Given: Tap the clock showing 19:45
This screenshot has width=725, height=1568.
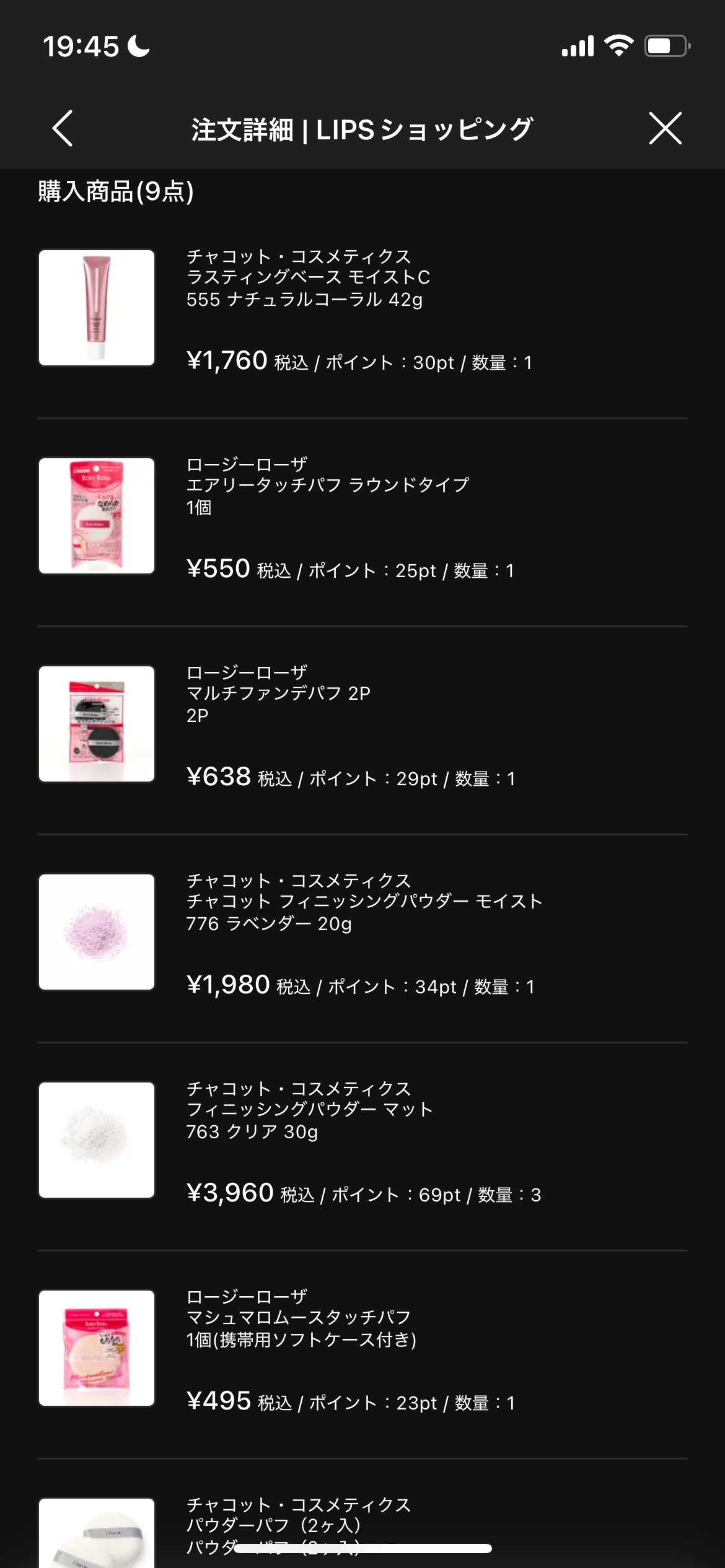Looking at the screenshot, I should coord(81,45).
